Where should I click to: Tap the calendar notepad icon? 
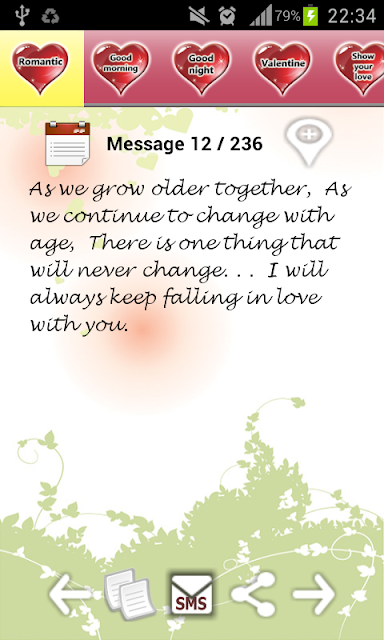pyautogui.click(x=67, y=143)
